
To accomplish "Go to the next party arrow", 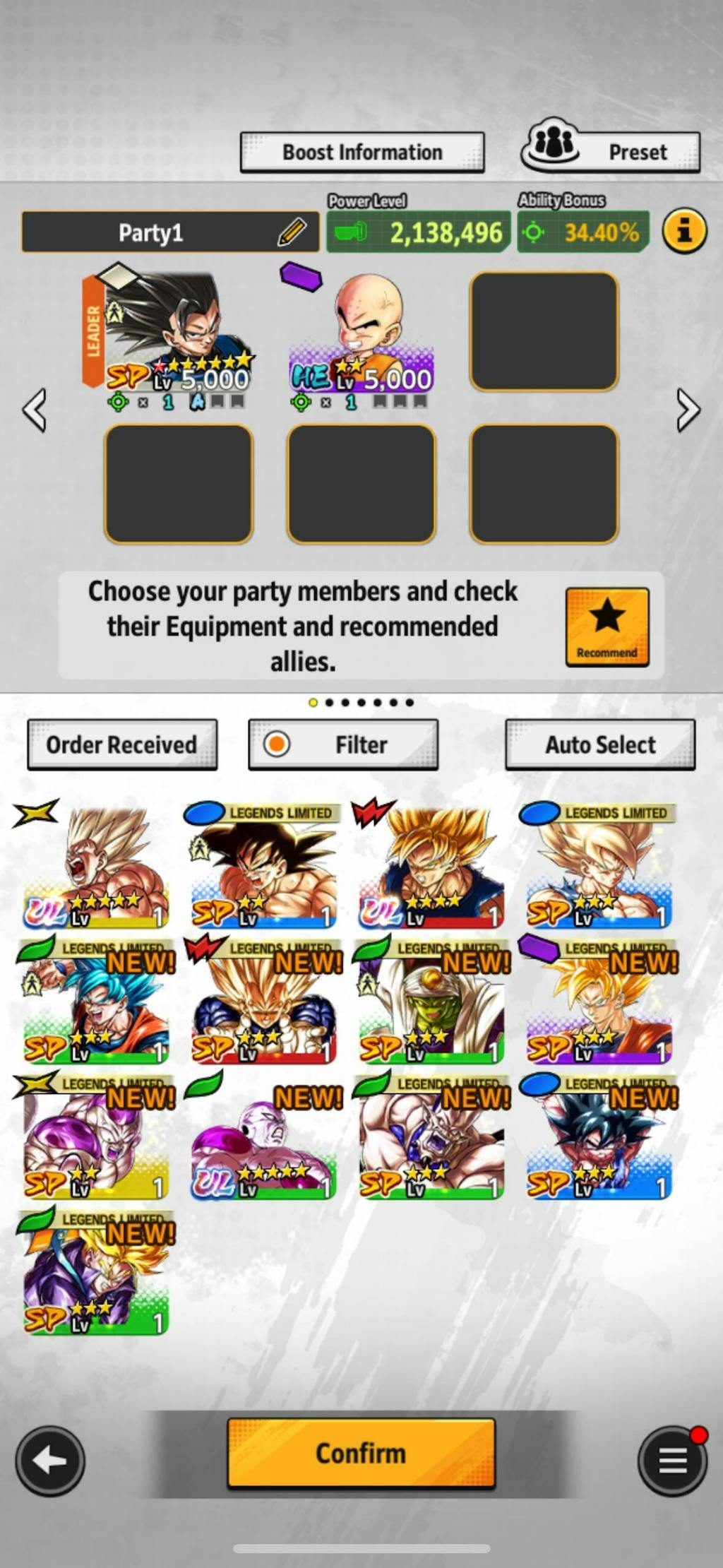I will pyautogui.click(x=688, y=410).
